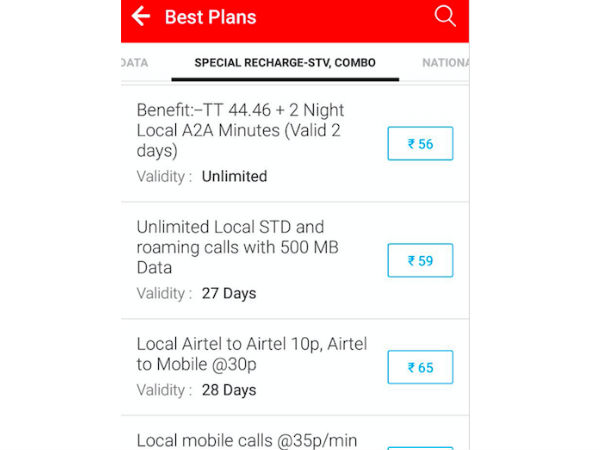Screen dimensions: 600x450
Task: Select the ₹59 unlimited calls plan
Action: (x=420, y=260)
